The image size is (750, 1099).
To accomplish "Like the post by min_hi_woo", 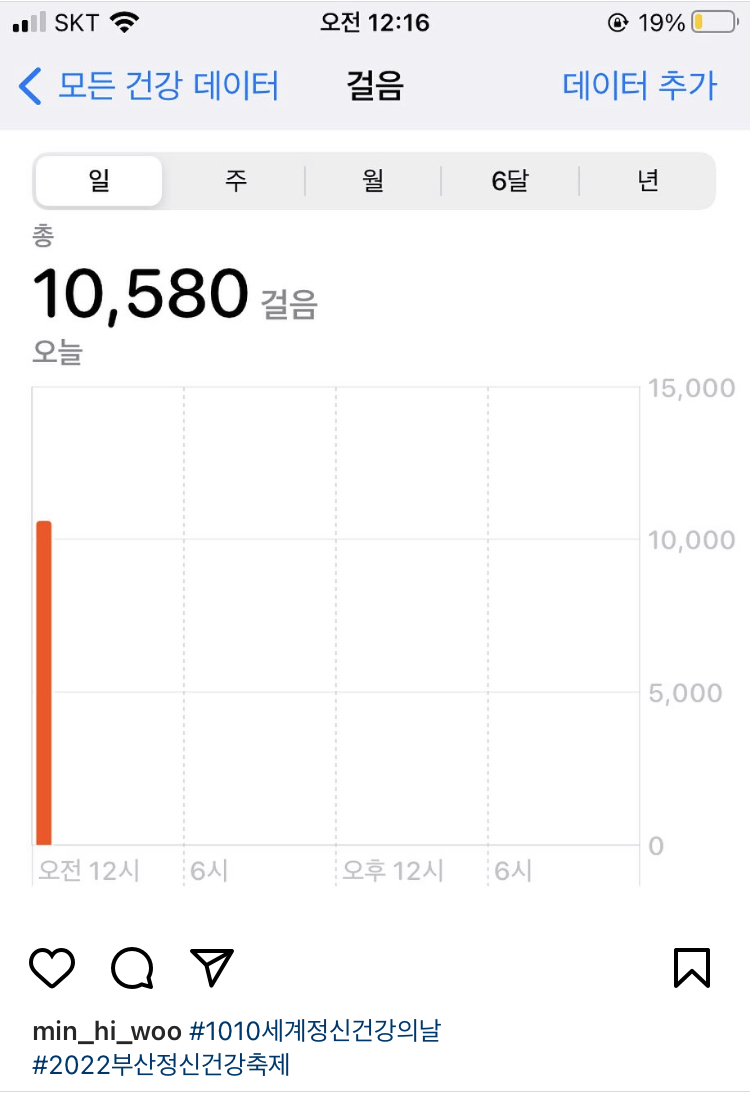I will pyautogui.click(x=52, y=968).
